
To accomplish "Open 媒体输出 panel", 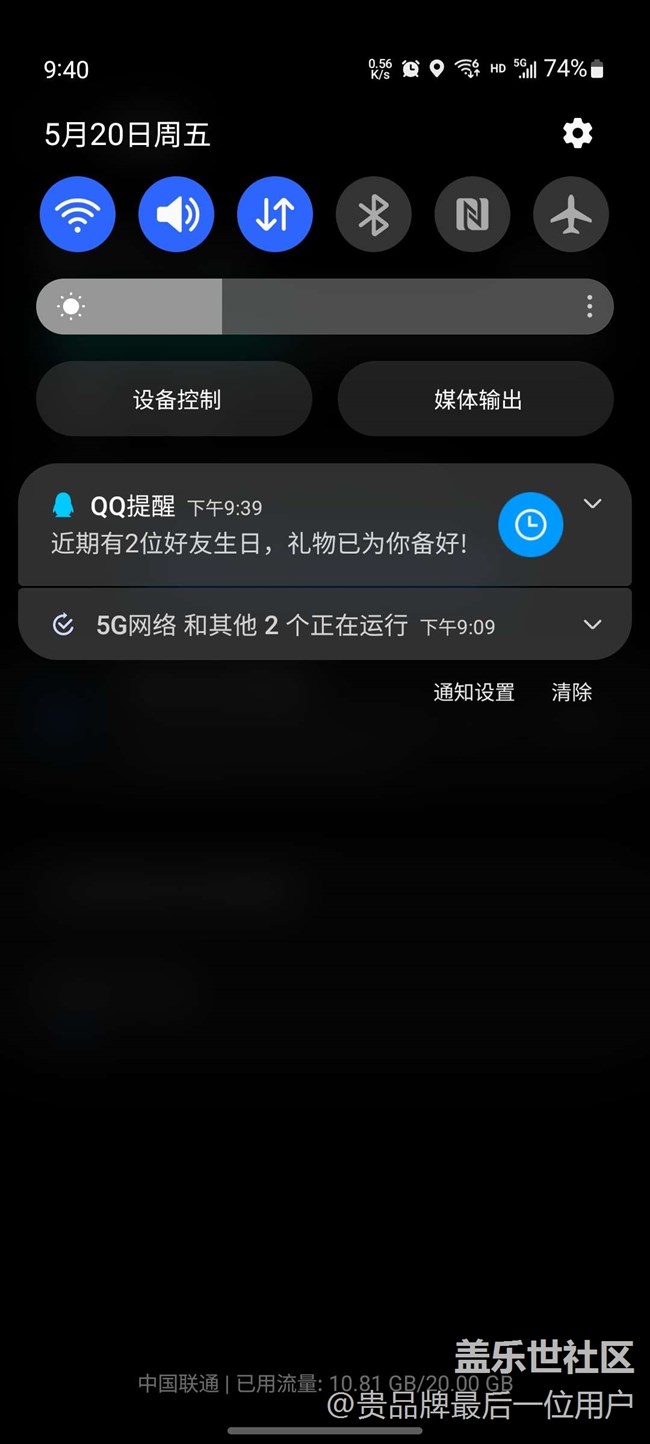I will (475, 399).
